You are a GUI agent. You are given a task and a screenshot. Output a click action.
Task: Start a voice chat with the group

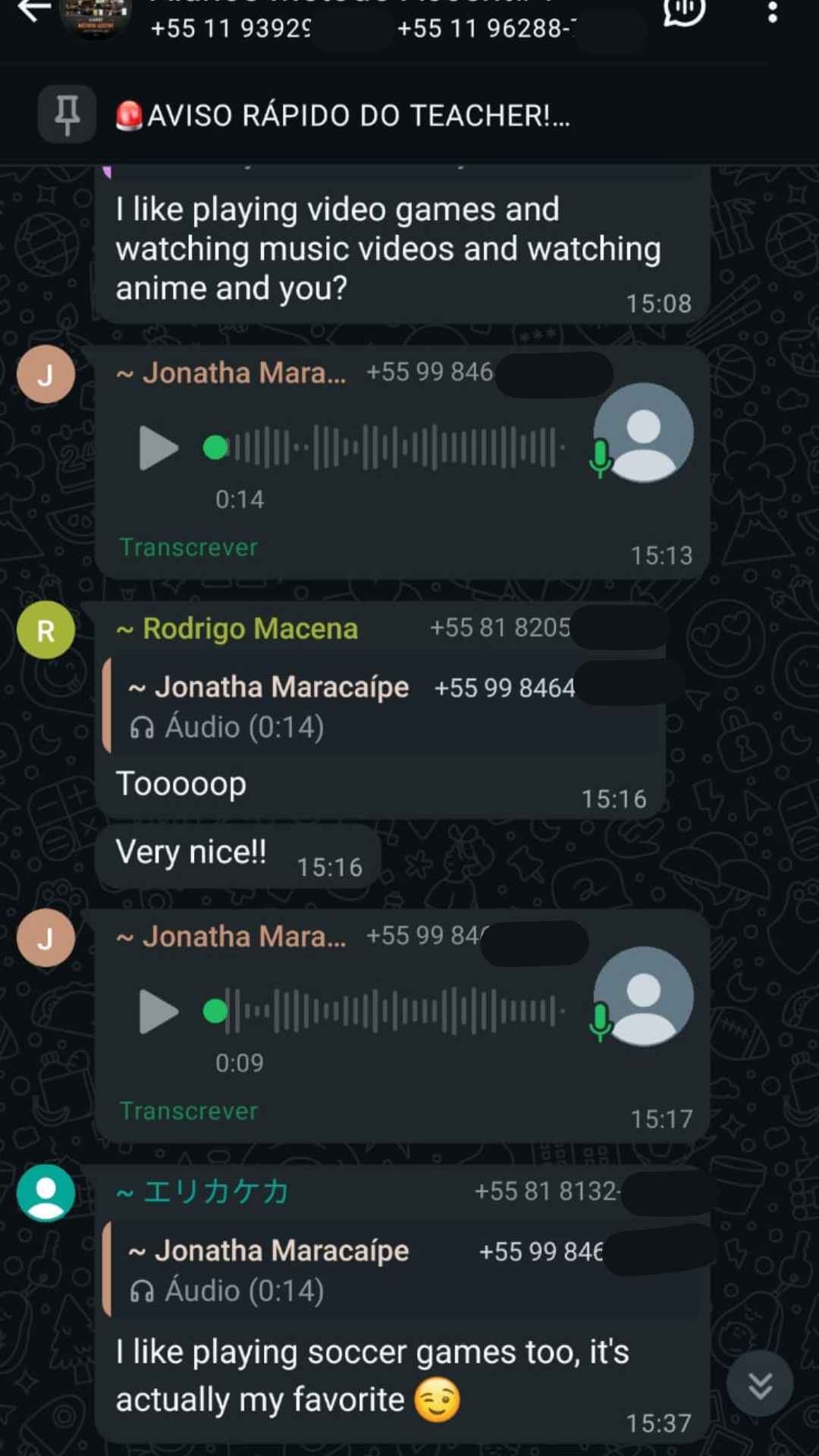tap(684, 11)
